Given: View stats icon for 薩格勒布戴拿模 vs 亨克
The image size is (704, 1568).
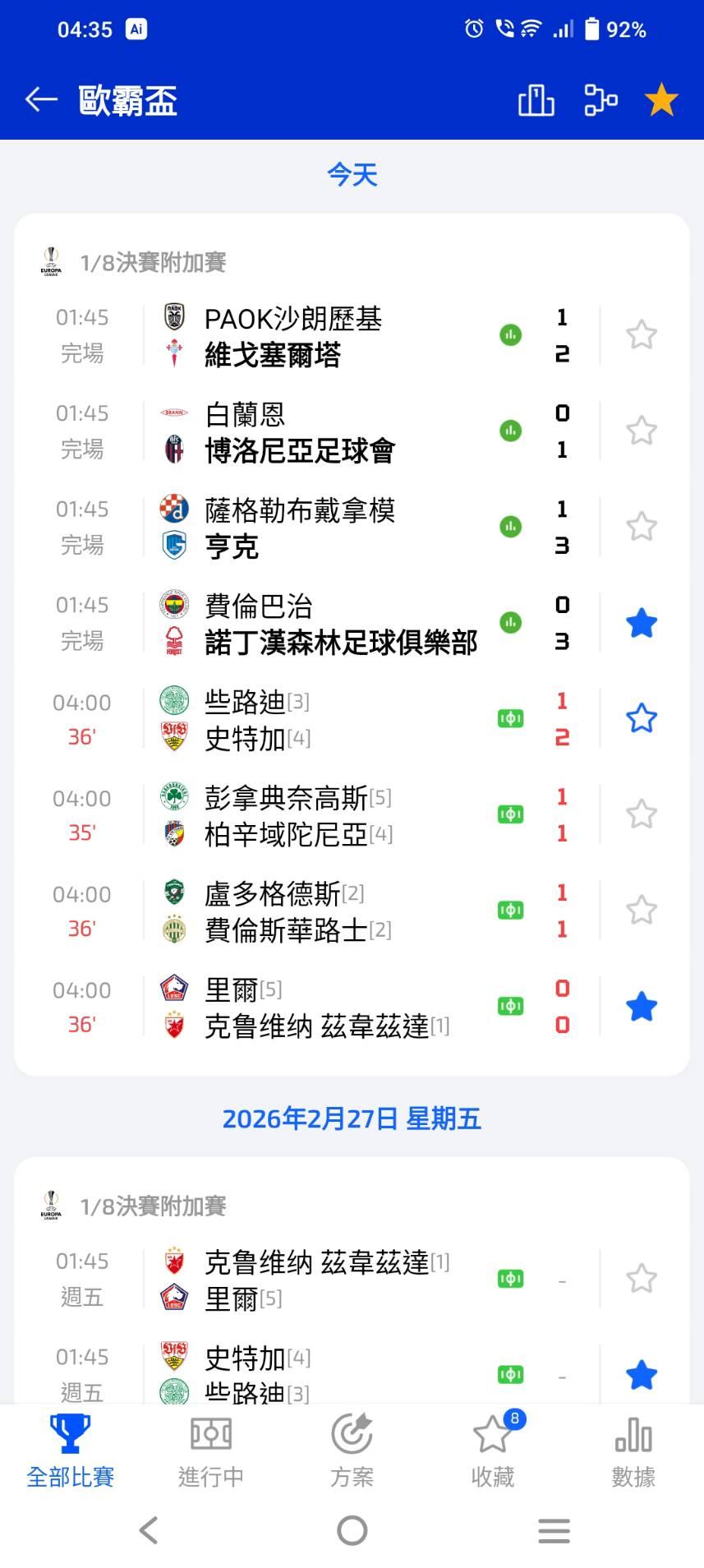Looking at the screenshot, I should coord(510,527).
